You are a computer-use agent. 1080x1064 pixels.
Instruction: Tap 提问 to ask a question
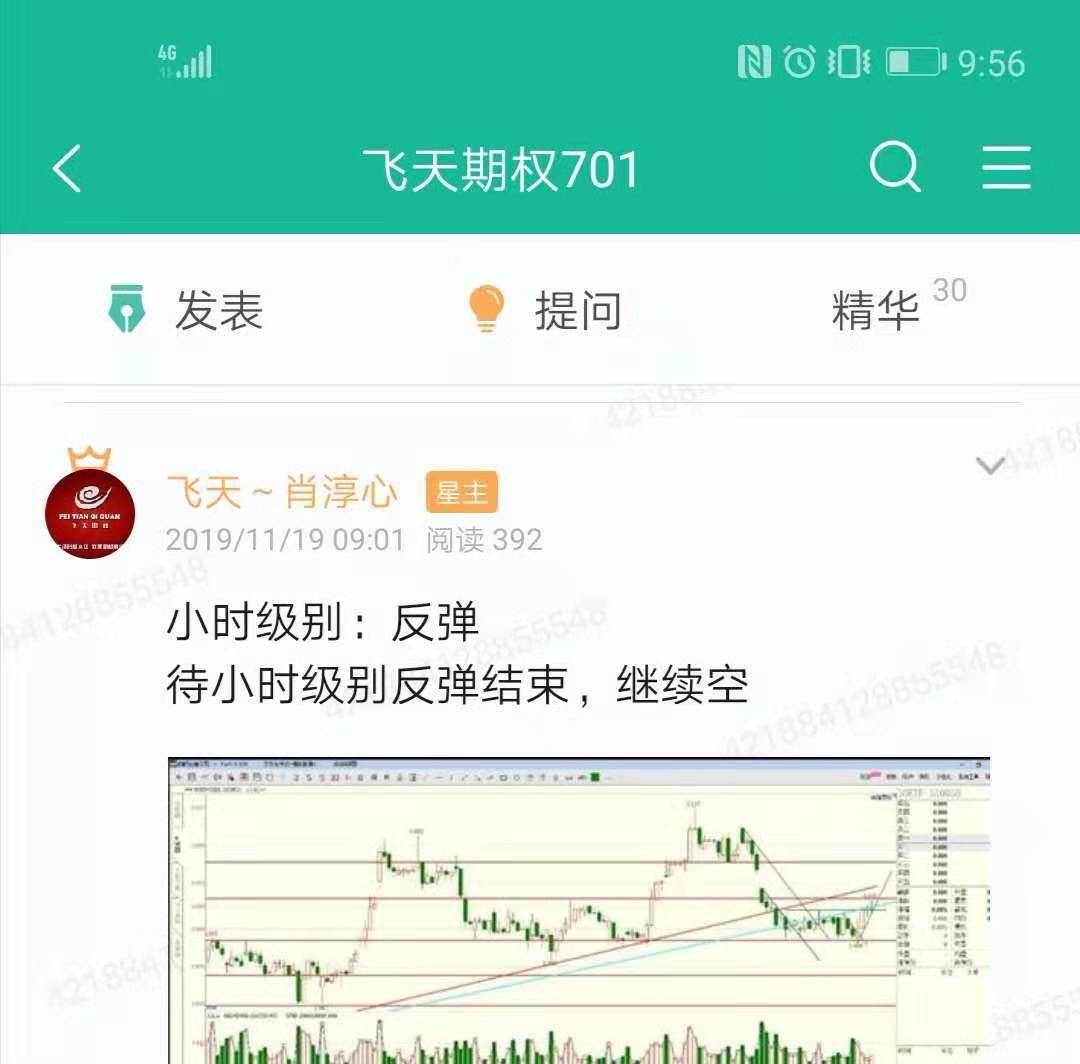[x=546, y=310]
